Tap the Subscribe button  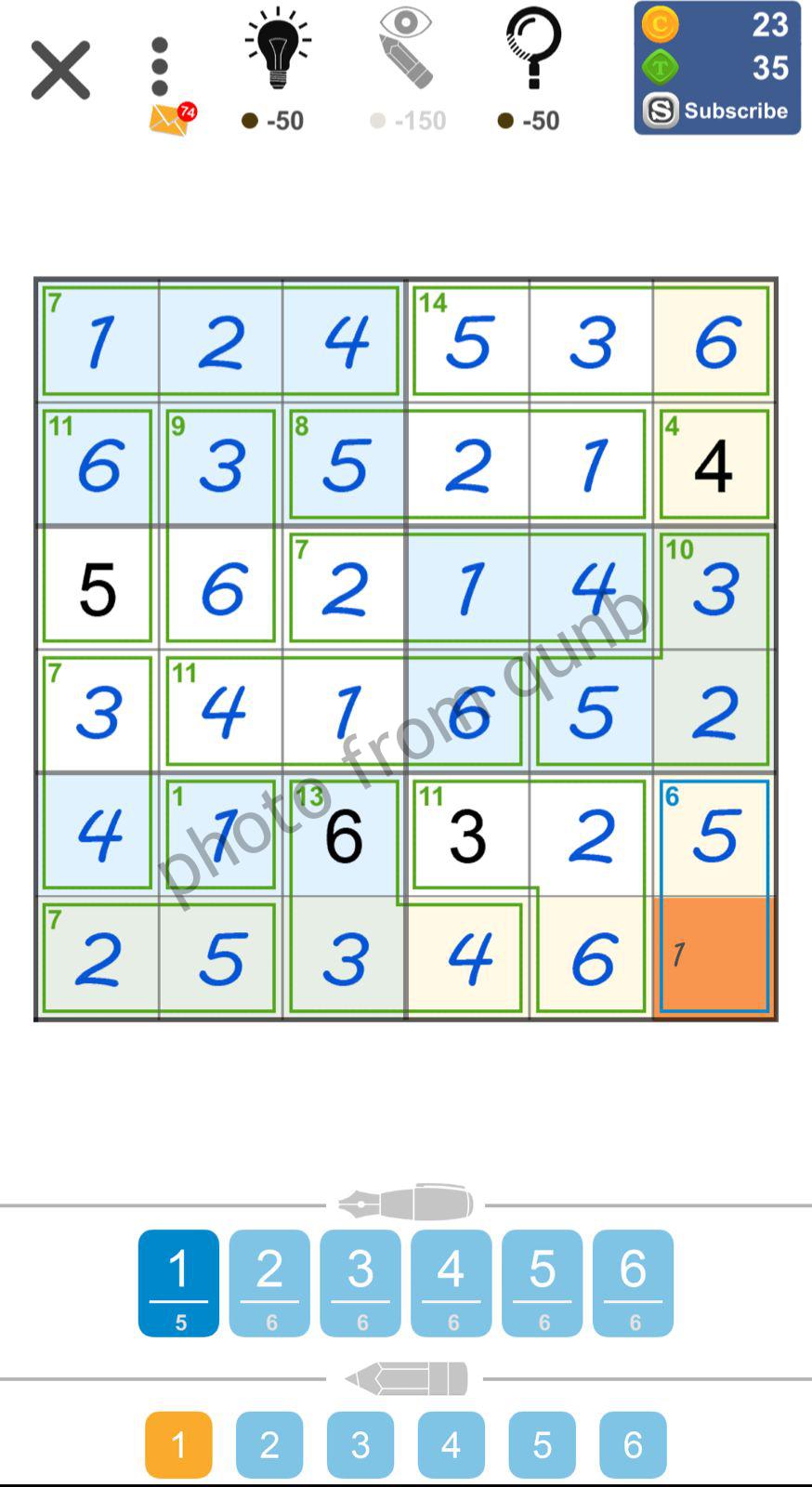click(717, 111)
